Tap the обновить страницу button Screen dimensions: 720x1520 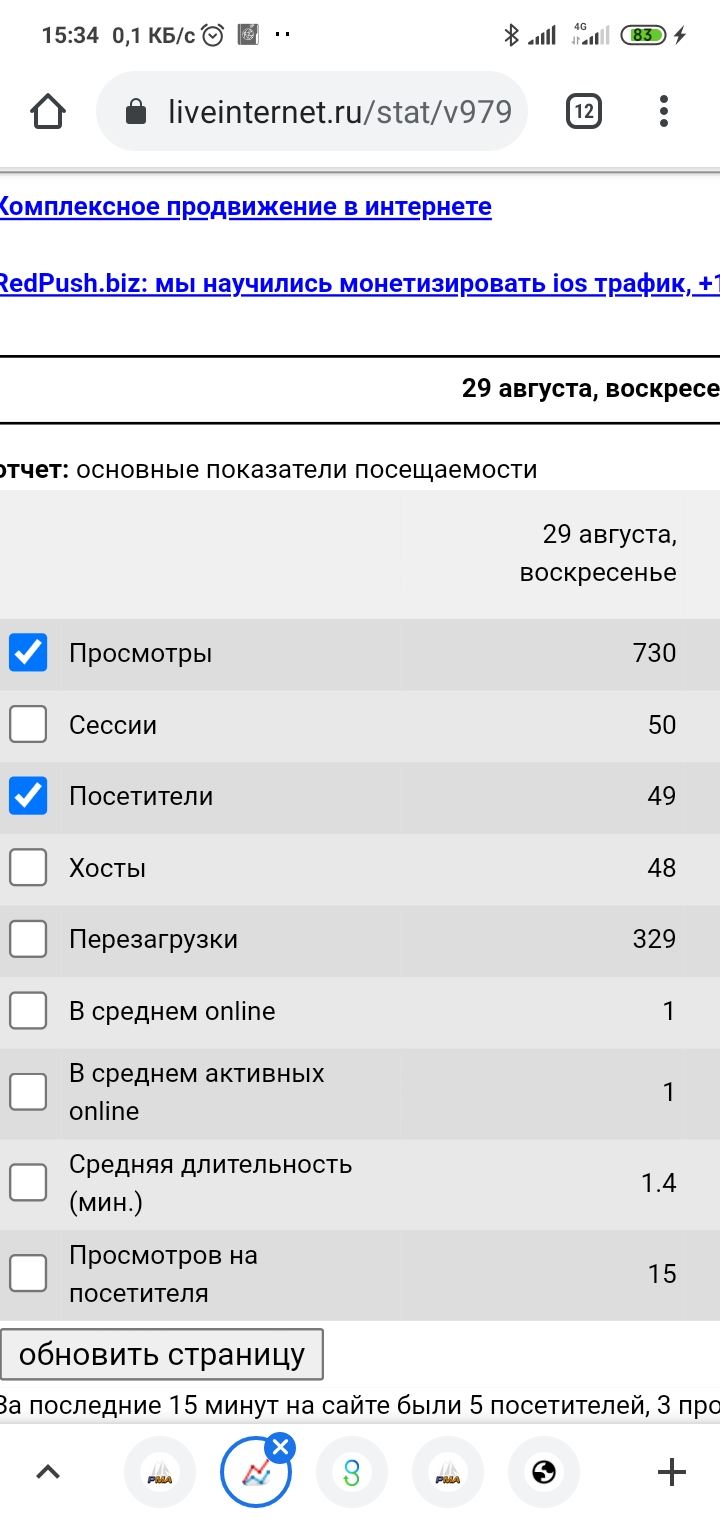click(162, 1355)
